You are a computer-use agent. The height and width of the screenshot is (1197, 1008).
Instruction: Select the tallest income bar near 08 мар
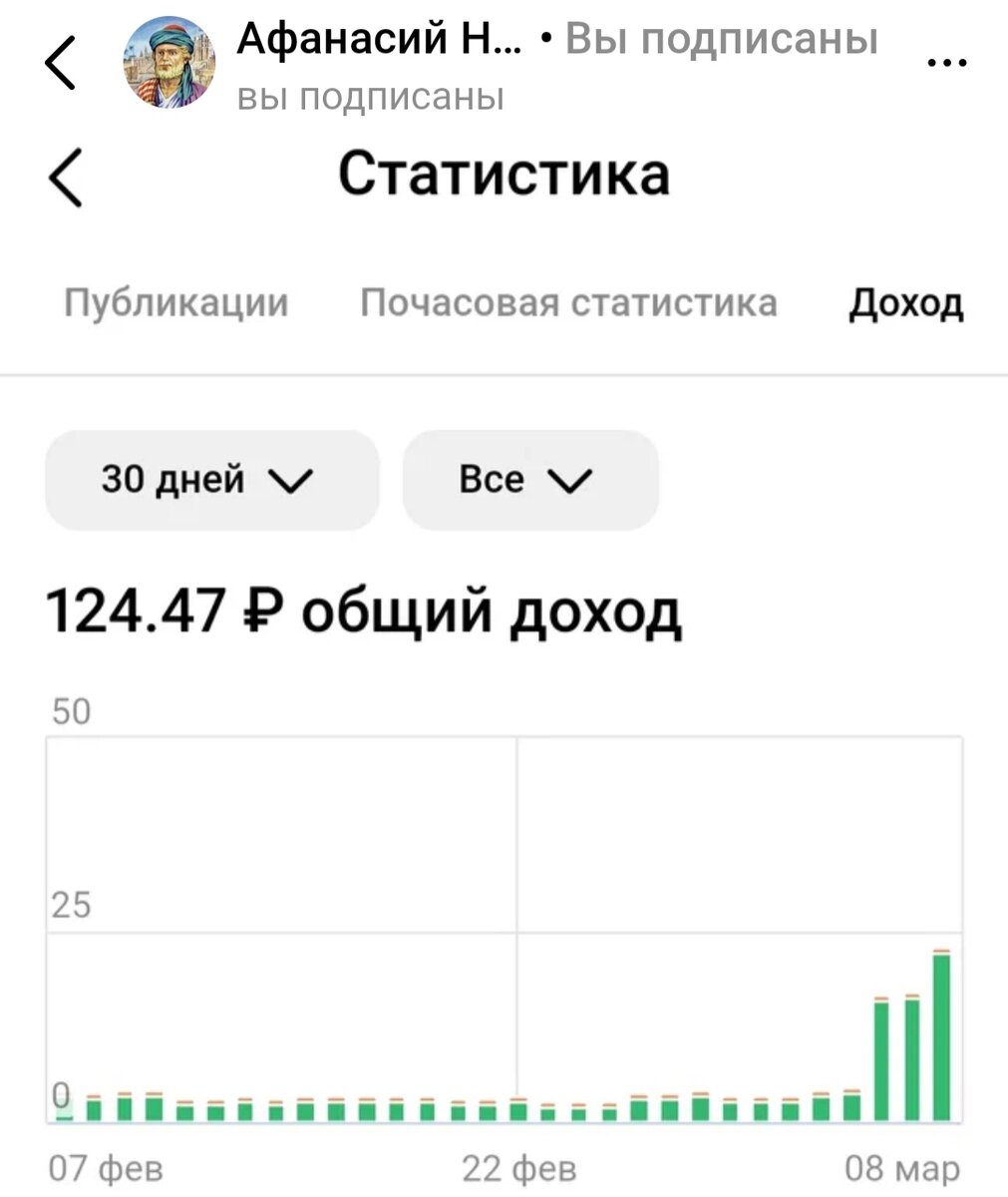coord(941,1037)
